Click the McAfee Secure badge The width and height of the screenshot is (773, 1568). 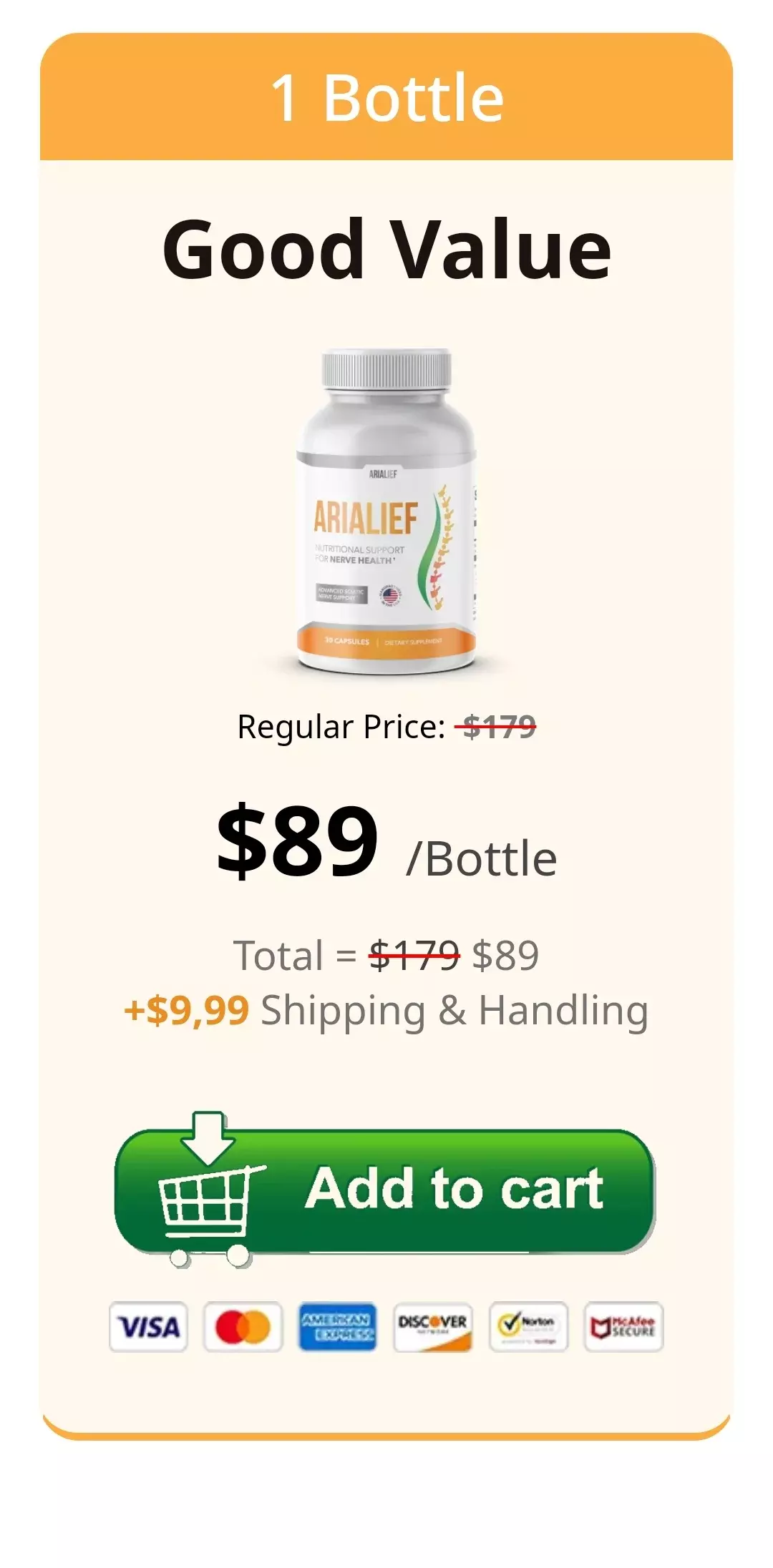(x=623, y=1327)
